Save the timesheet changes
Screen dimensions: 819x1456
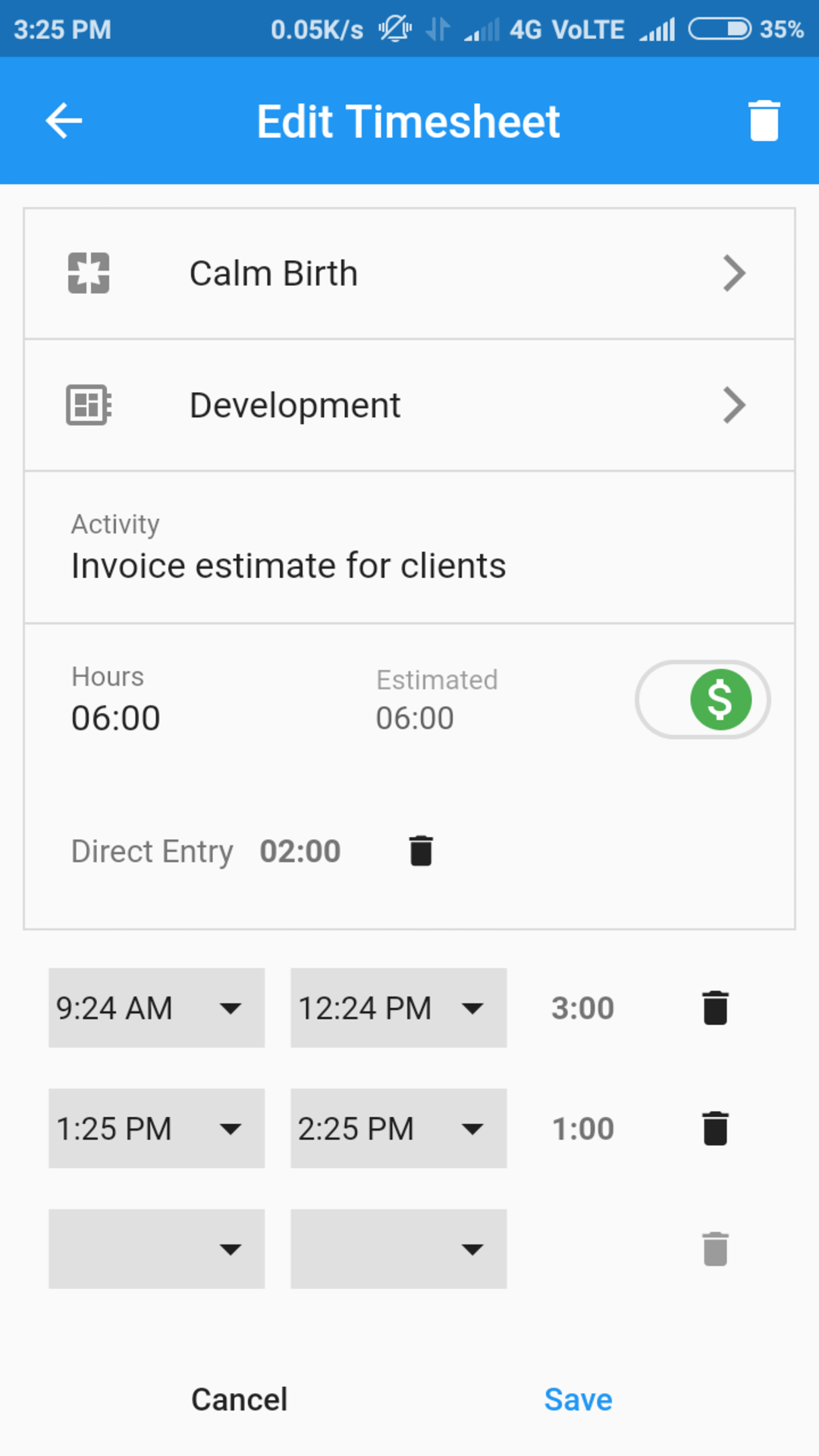pyautogui.click(x=579, y=1400)
